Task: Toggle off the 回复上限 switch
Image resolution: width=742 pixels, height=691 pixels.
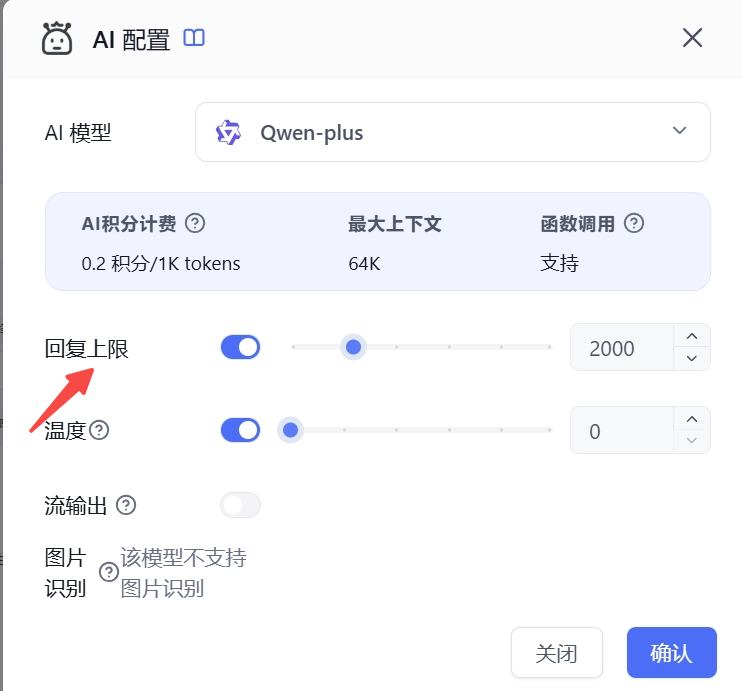Action: (x=240, y=347)
